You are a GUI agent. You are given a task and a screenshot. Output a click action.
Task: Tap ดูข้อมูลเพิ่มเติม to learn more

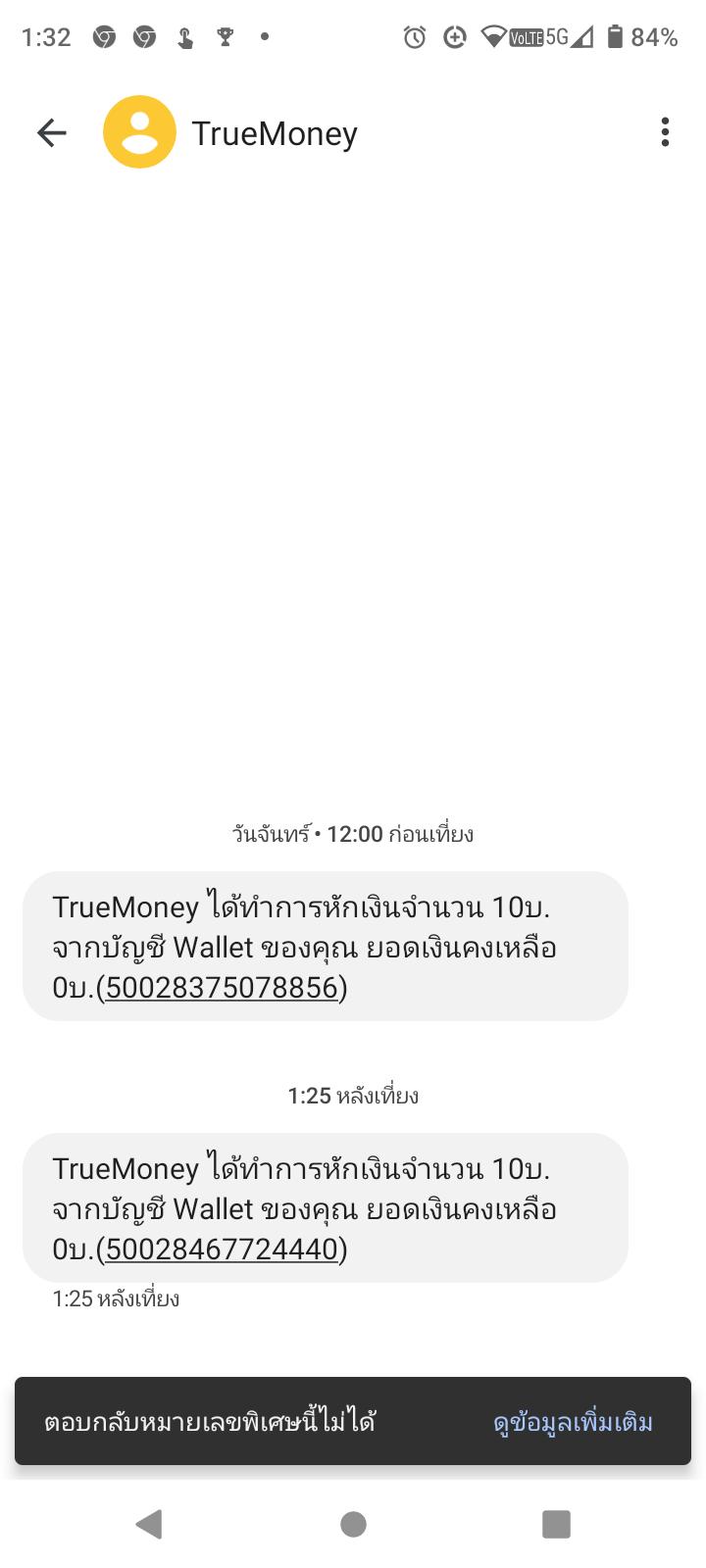(x=573, y=1422)
